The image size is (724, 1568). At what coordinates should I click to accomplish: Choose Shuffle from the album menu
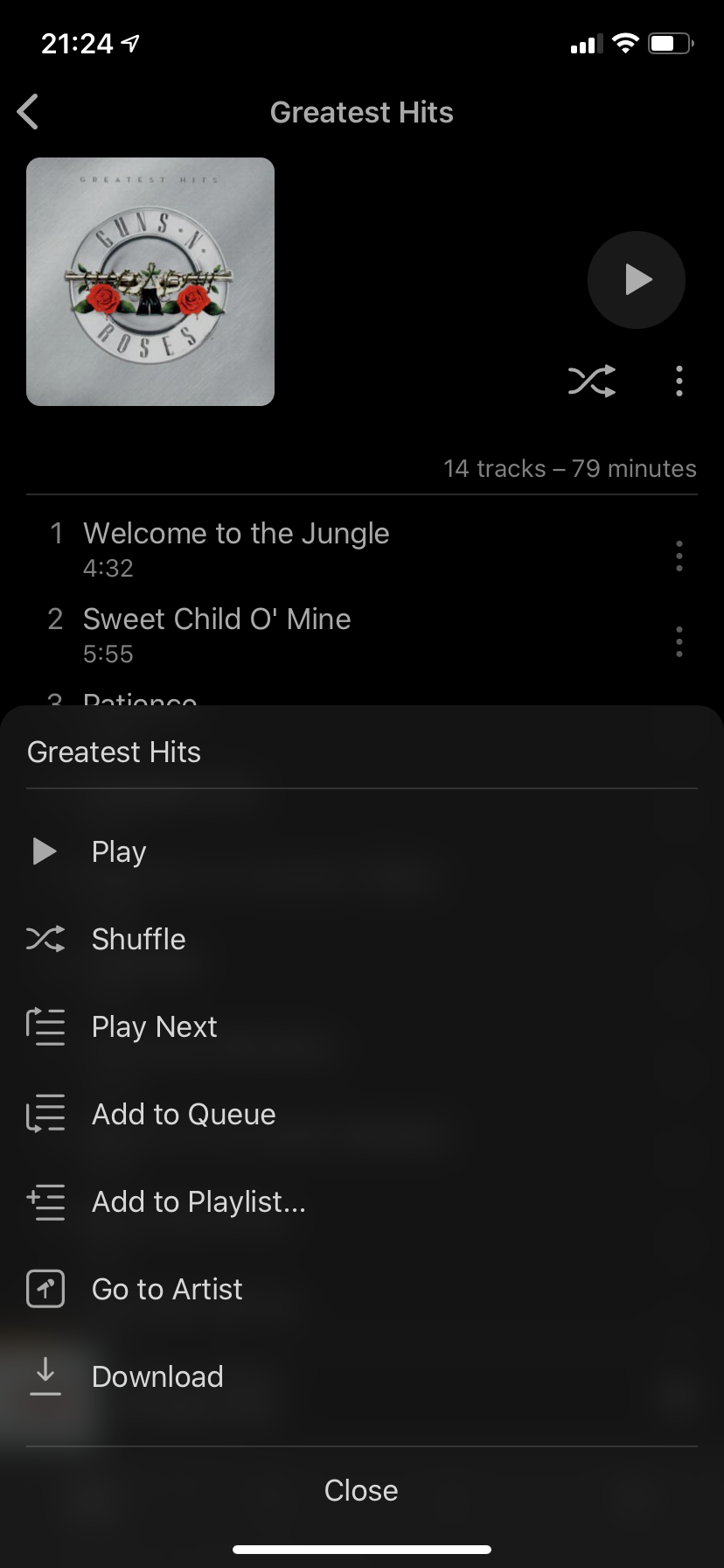[138, 939]
